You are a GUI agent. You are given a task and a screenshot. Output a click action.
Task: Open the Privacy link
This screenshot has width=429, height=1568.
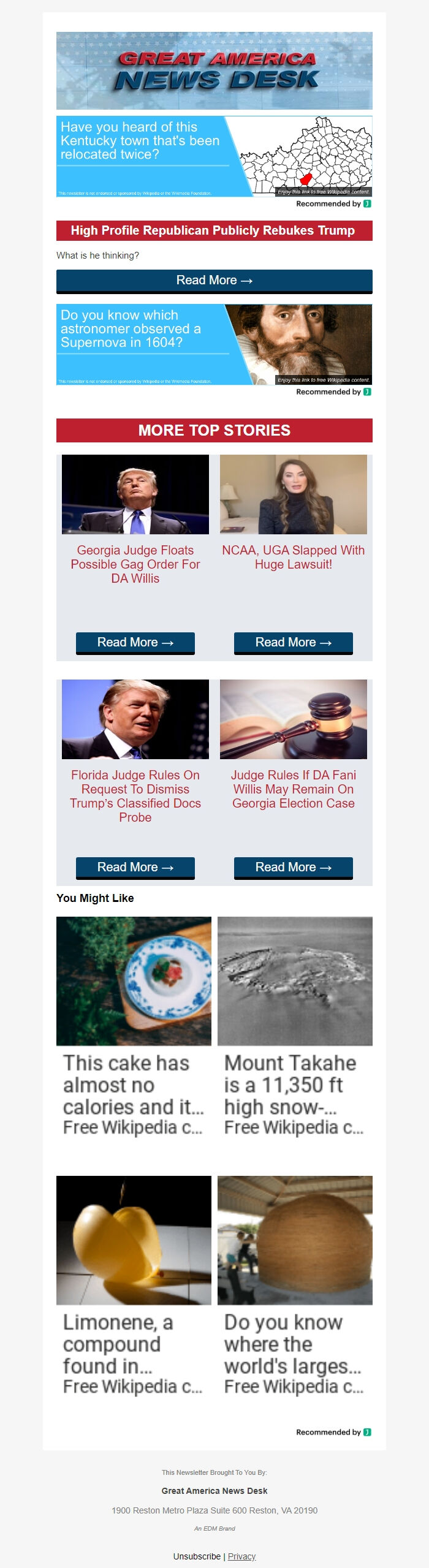tap(241, 1556)
